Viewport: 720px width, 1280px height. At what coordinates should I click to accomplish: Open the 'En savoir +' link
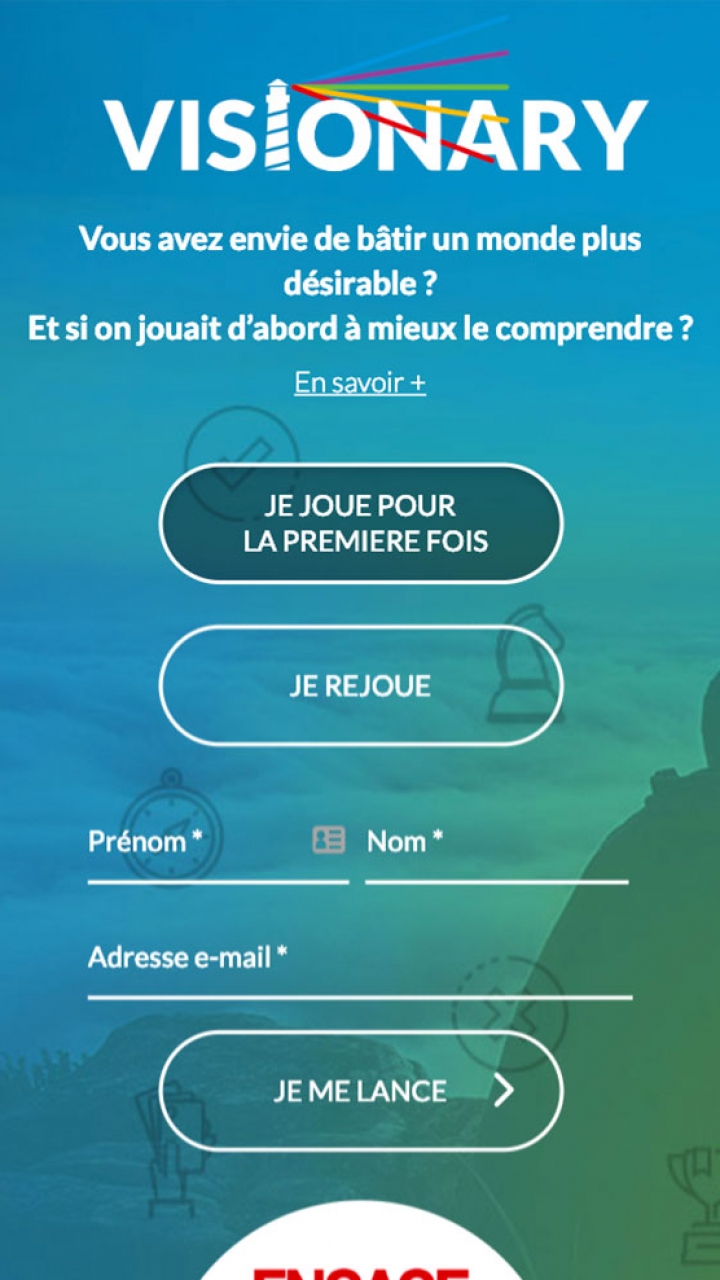[x=360, y=382]
